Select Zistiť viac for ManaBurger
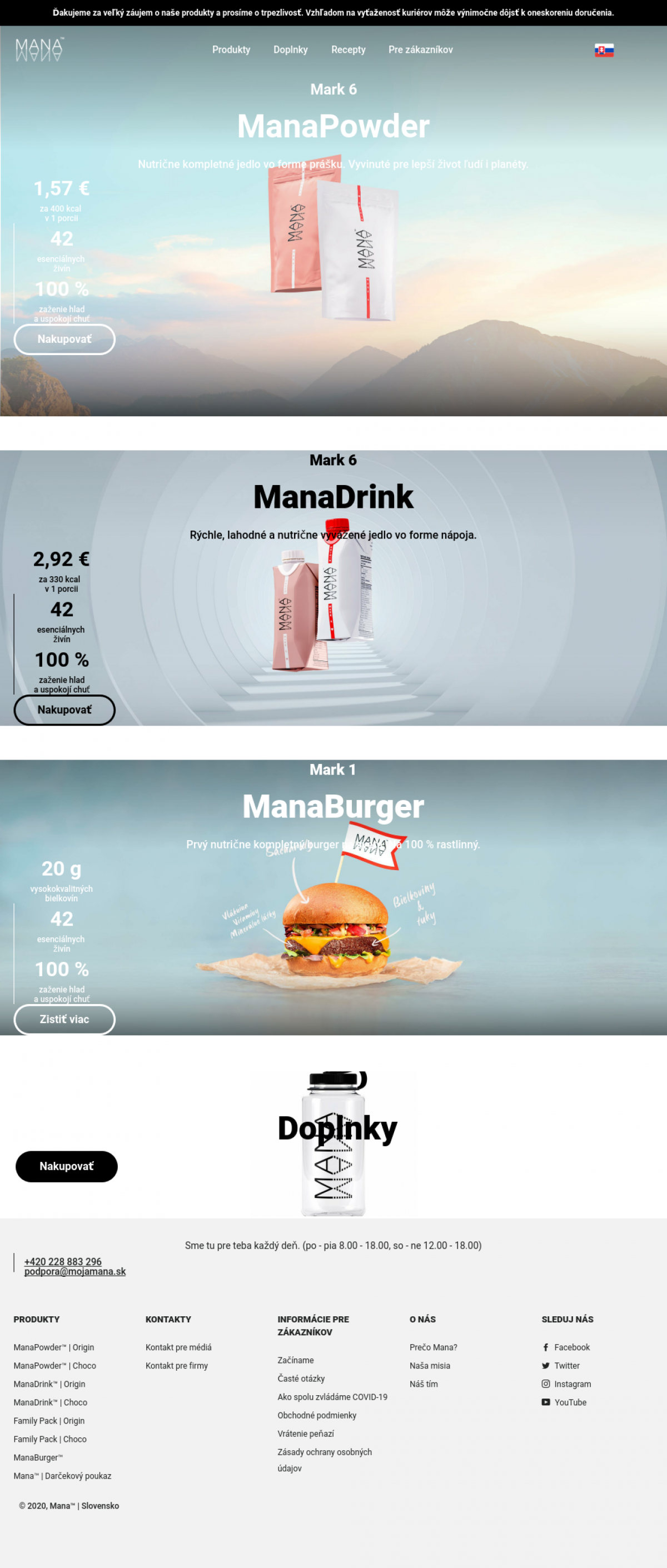The width and height of the screenshot is (667, 1568). [64, 1019]
